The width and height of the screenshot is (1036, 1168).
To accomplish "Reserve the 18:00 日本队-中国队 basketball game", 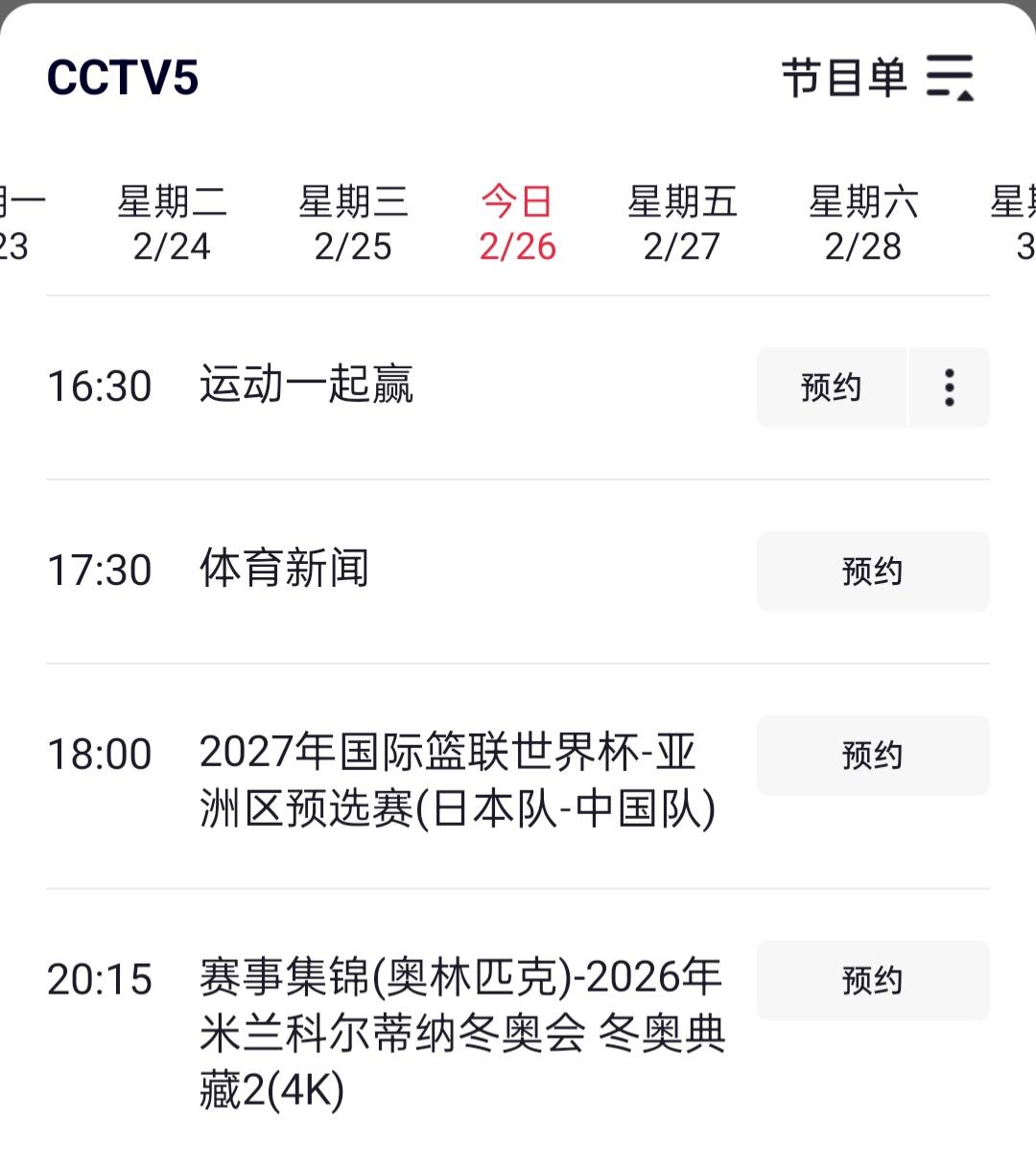I will point(872,756).
